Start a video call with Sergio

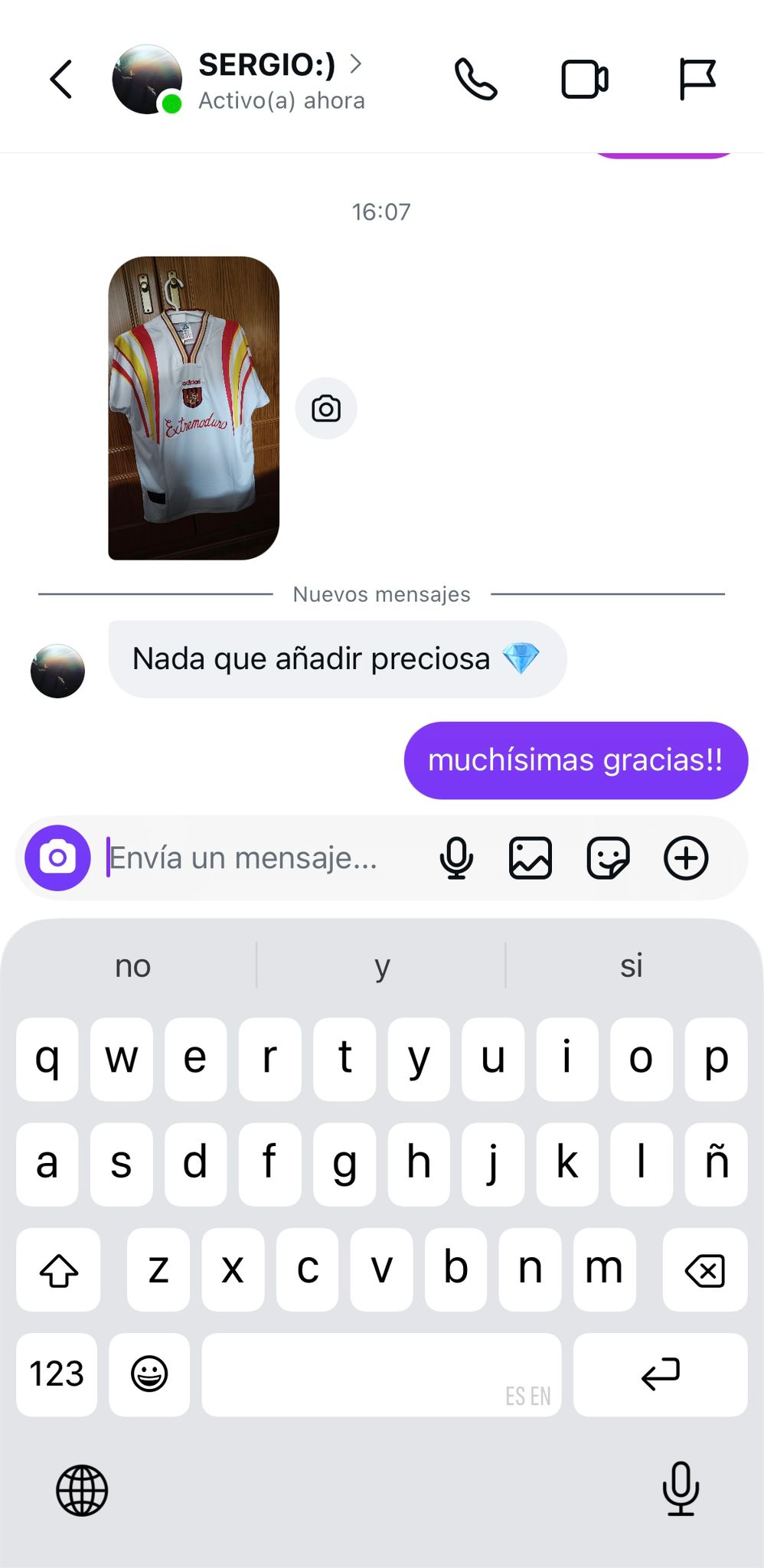tap(585, 80)
